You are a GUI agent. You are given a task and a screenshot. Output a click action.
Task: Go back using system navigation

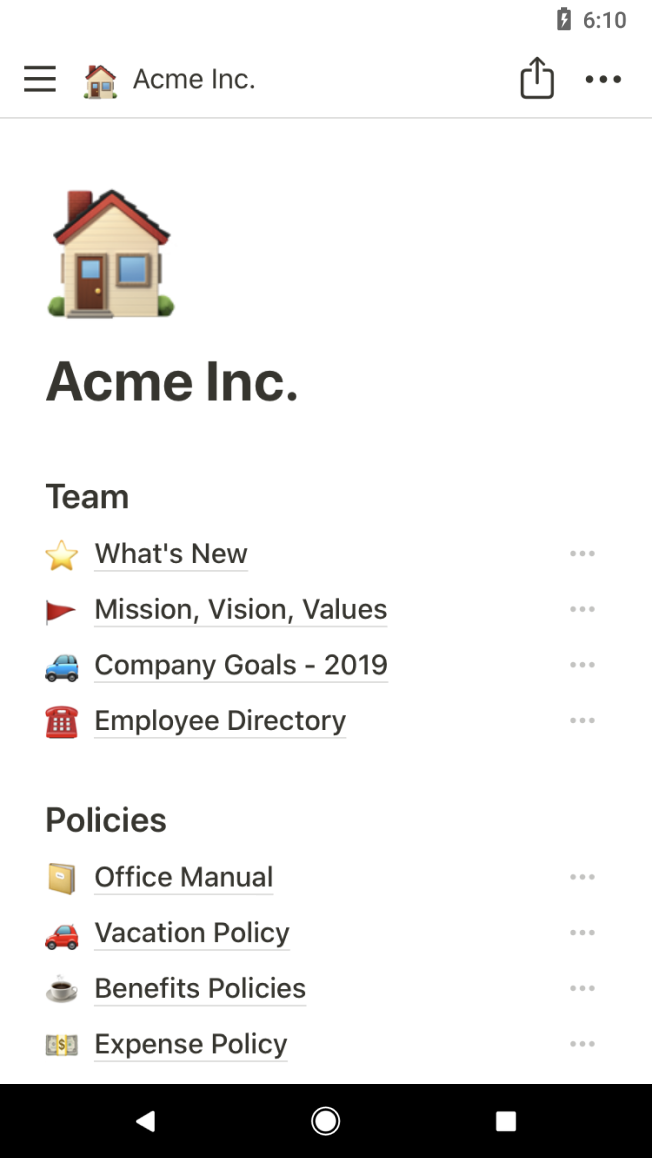pyautogui.click(x=146, y=1121)
